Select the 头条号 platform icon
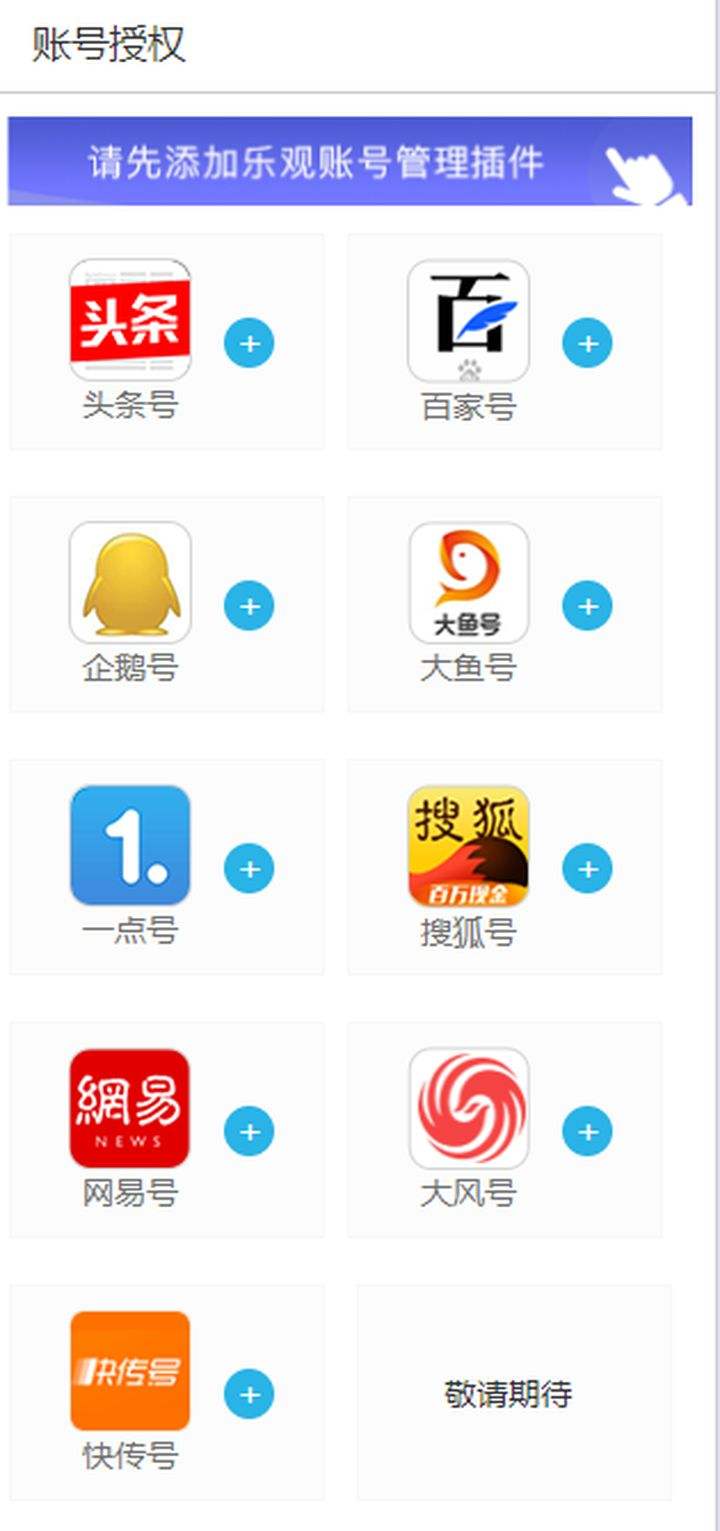This screenshot has height=1531, width=720. click(128, 318)
